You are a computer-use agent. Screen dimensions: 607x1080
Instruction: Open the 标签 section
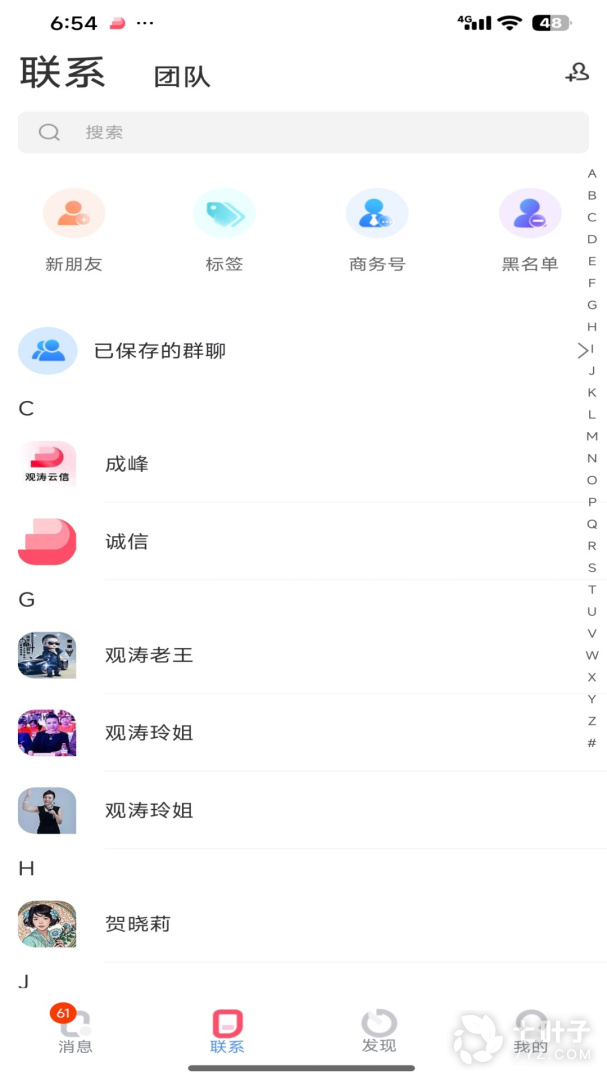point(224,230)
